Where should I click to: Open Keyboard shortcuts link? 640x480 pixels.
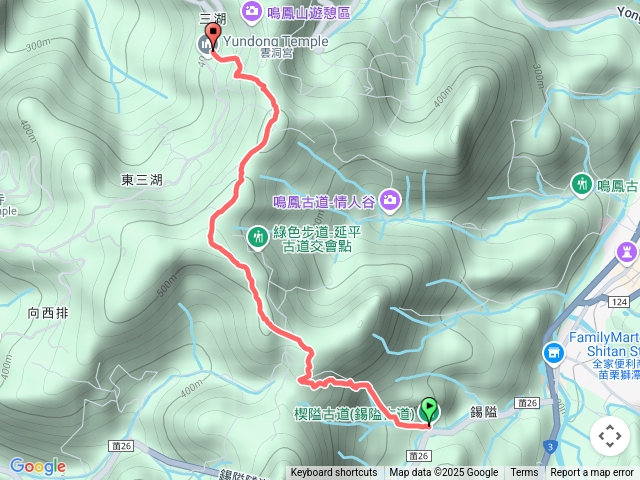[334, 472]
